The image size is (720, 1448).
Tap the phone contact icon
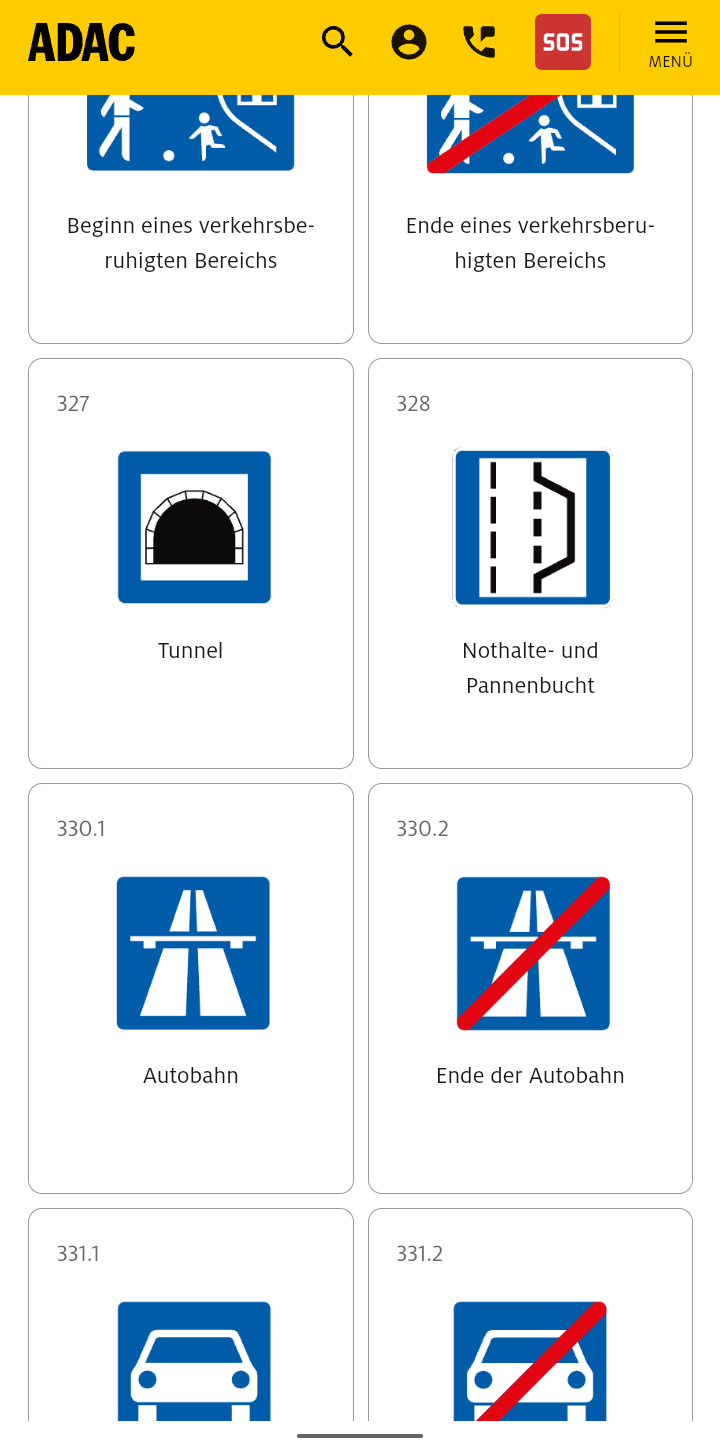pos(479,42)
